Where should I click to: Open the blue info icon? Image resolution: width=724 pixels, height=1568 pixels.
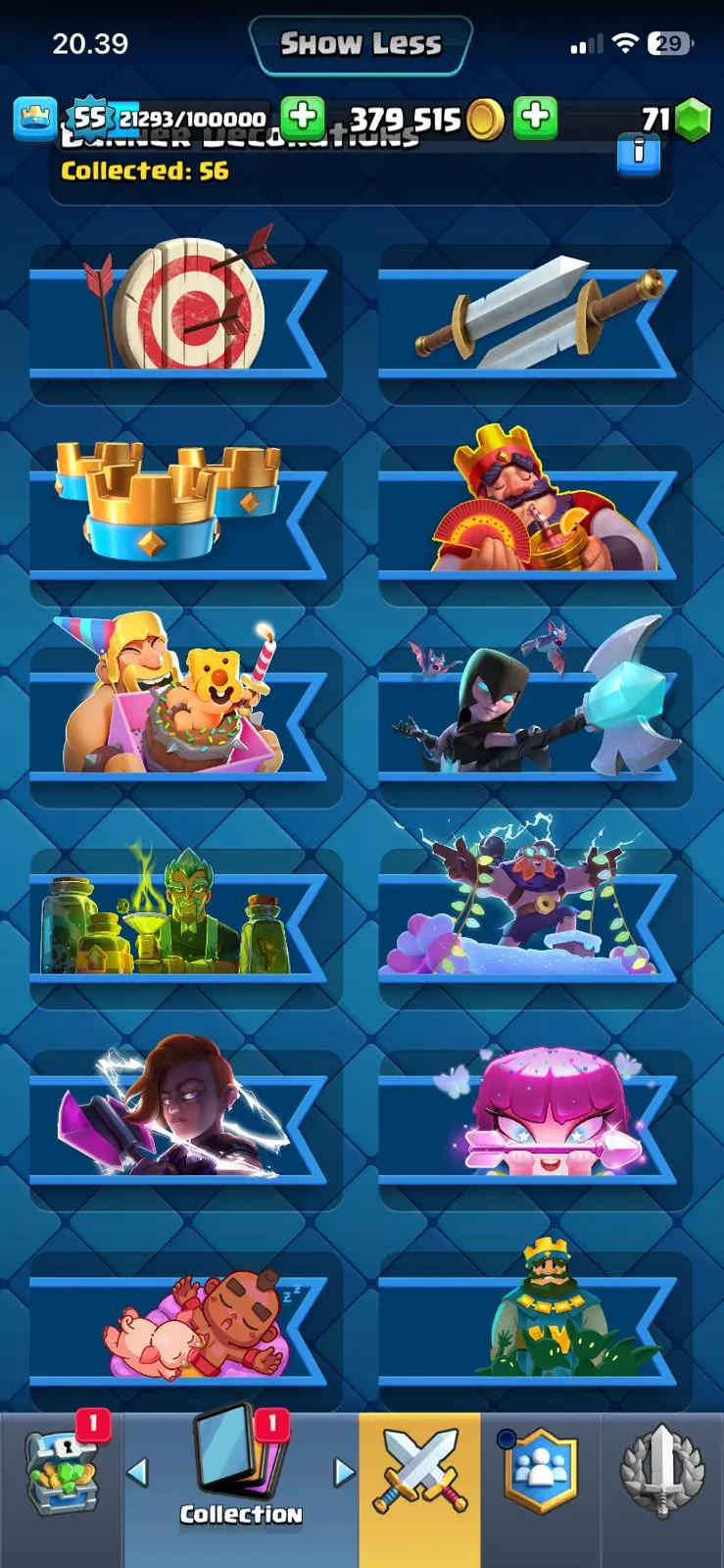(639, 154)
